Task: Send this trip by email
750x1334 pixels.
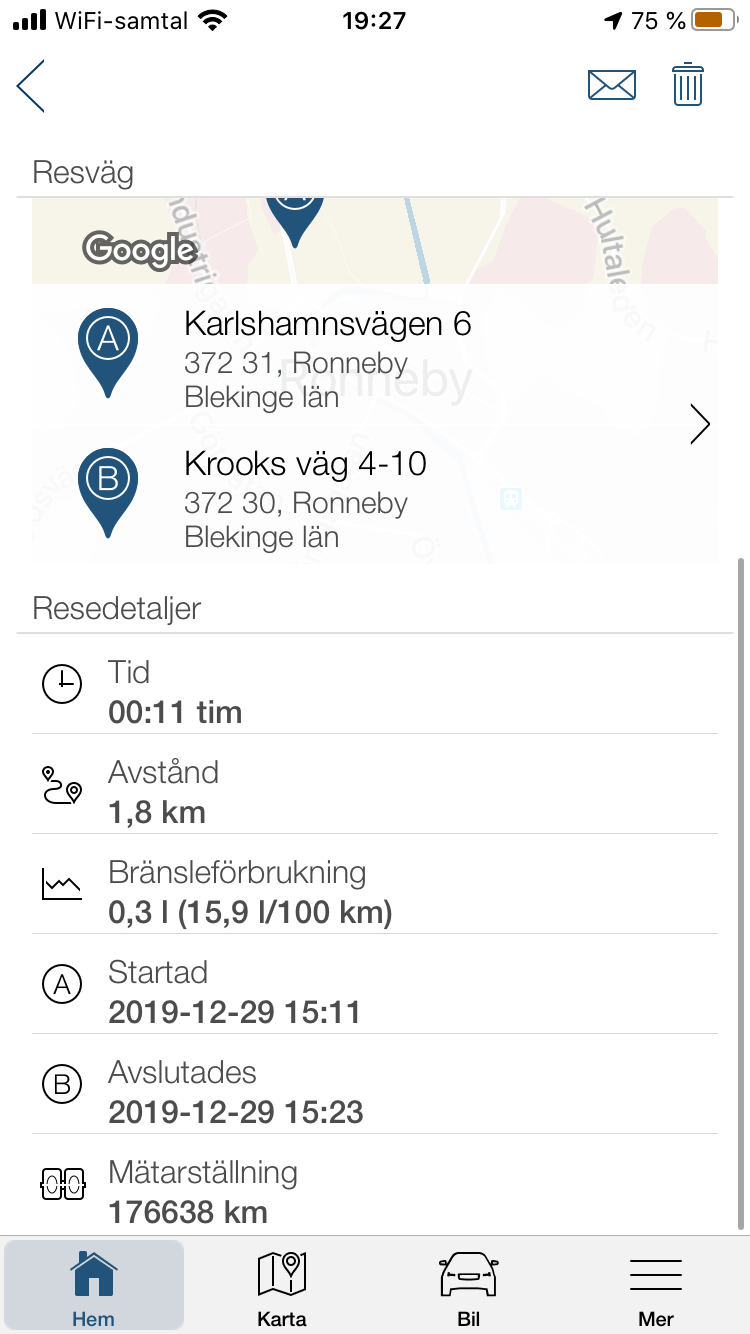Action: pos(611,86)
